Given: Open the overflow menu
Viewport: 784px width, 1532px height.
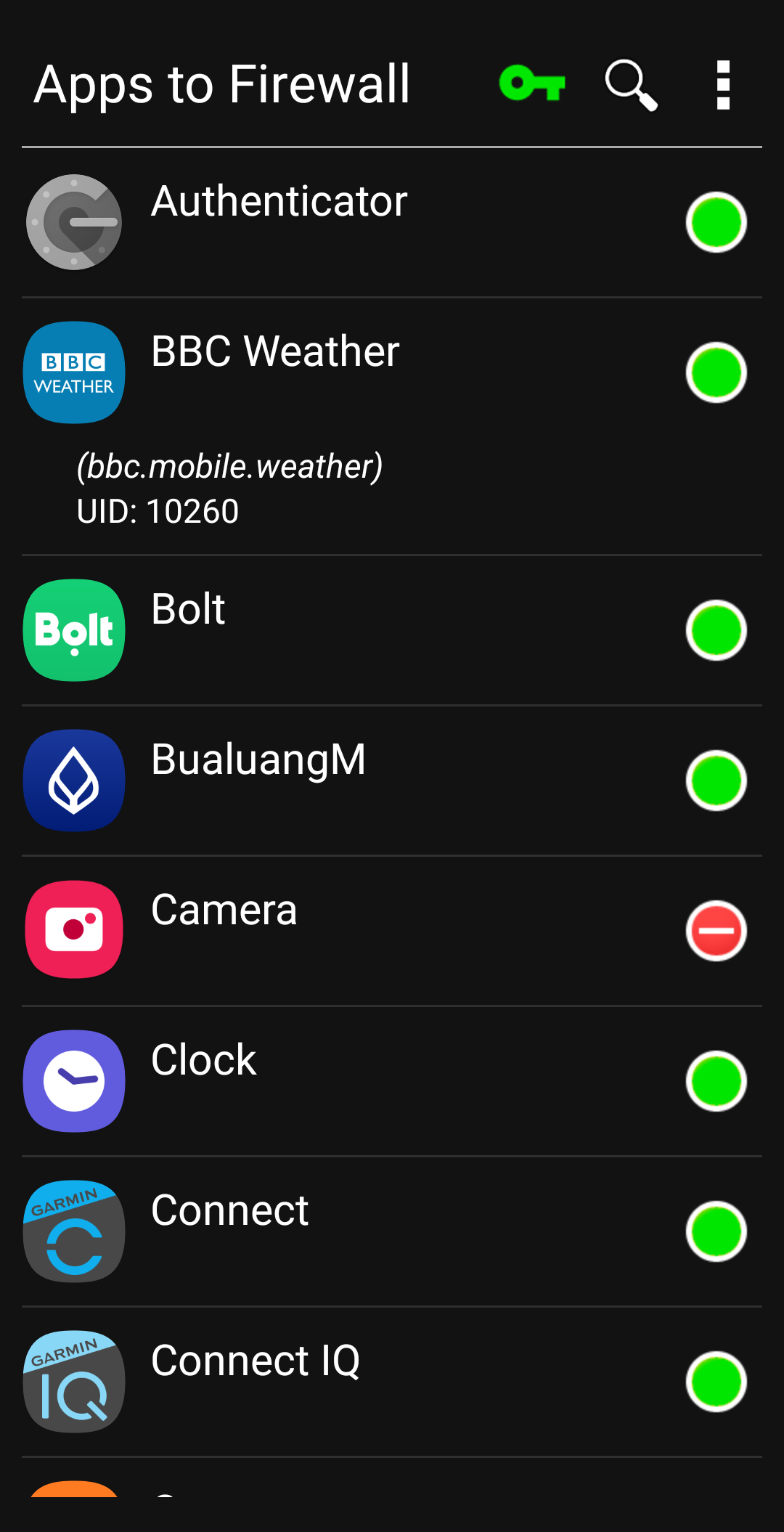Looking at the screenshot, I should coord(723,85).
